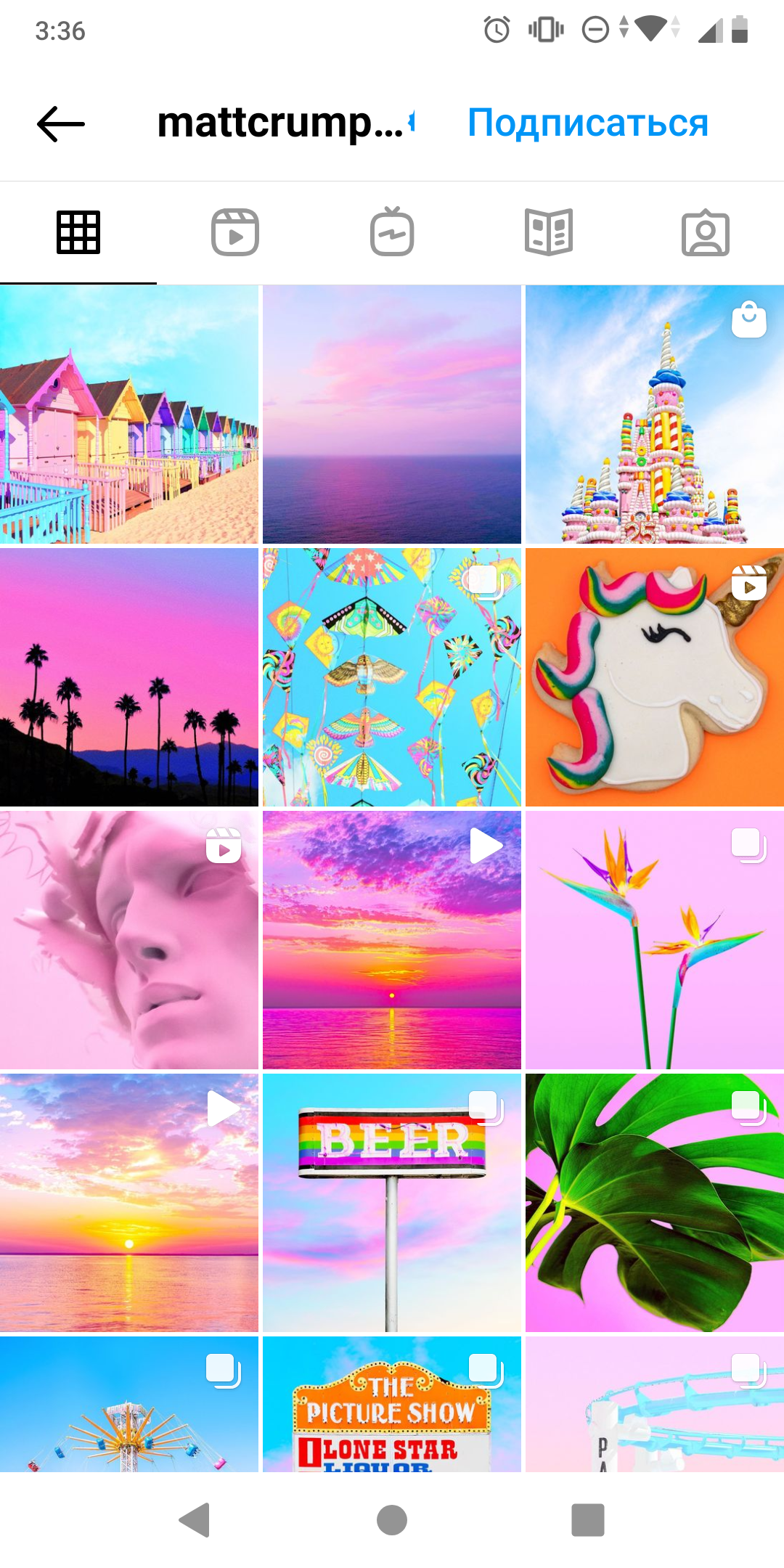Tap the system home button
Image resolution: width=784 pixels, height=1568 pixels.
[392, 1520]
